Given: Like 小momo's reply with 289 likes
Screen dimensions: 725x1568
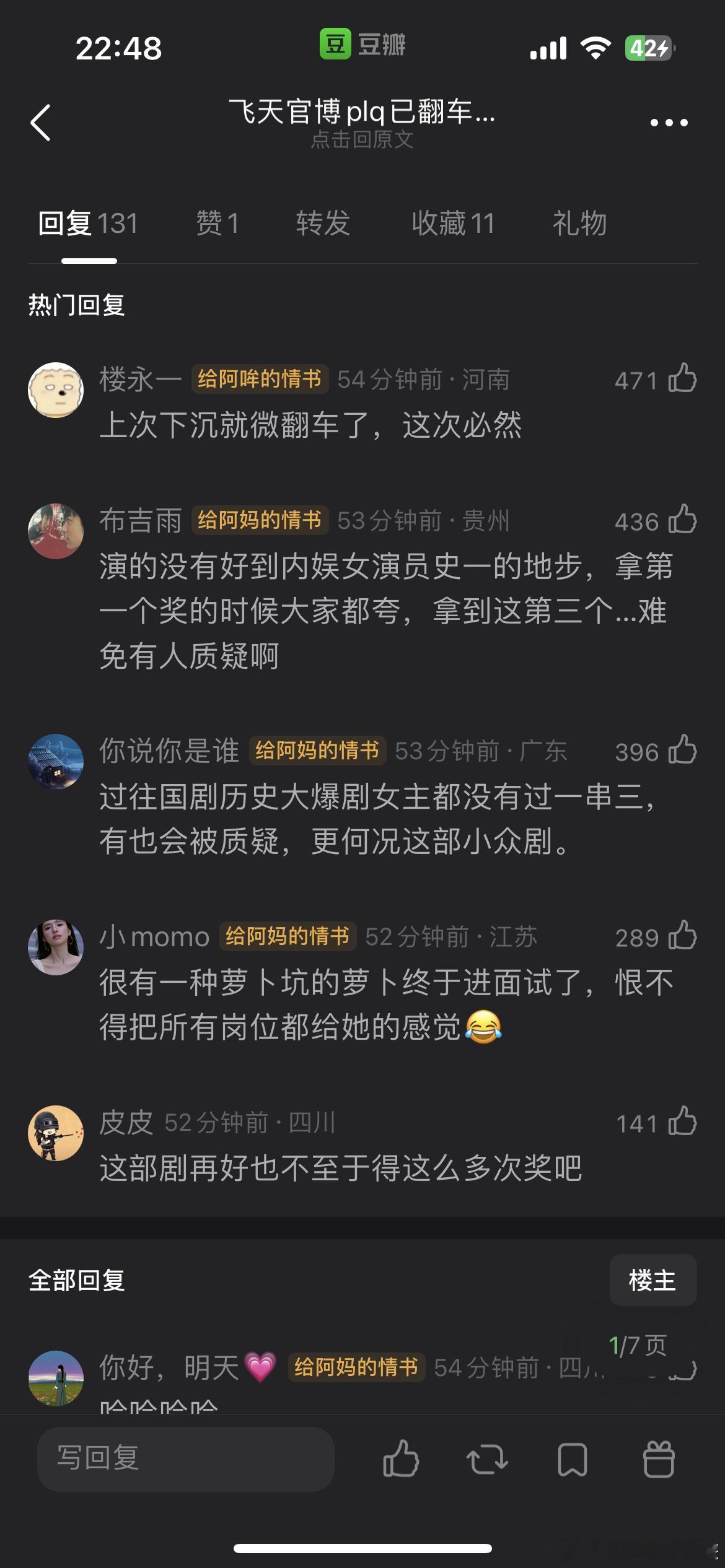Looking at the screenshot, I should (x=682, y=936).
